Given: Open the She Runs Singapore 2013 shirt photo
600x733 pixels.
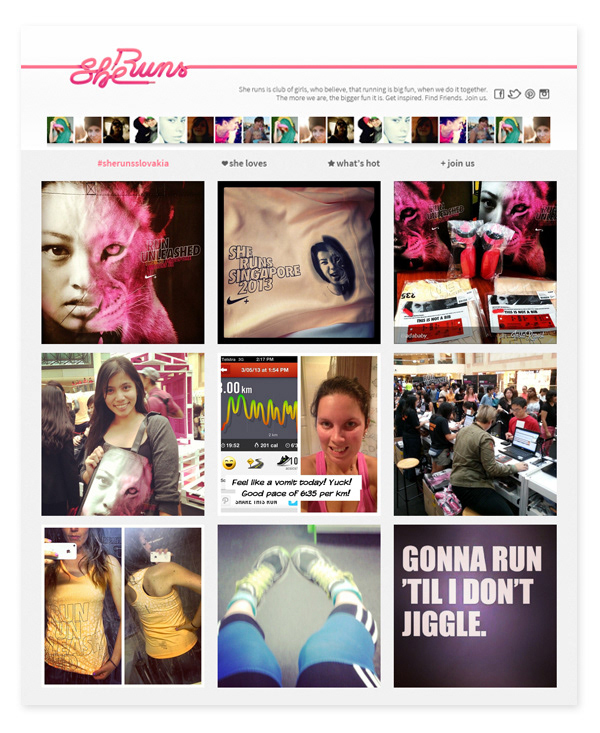Looking at the screenshot, I should point(299,262).
